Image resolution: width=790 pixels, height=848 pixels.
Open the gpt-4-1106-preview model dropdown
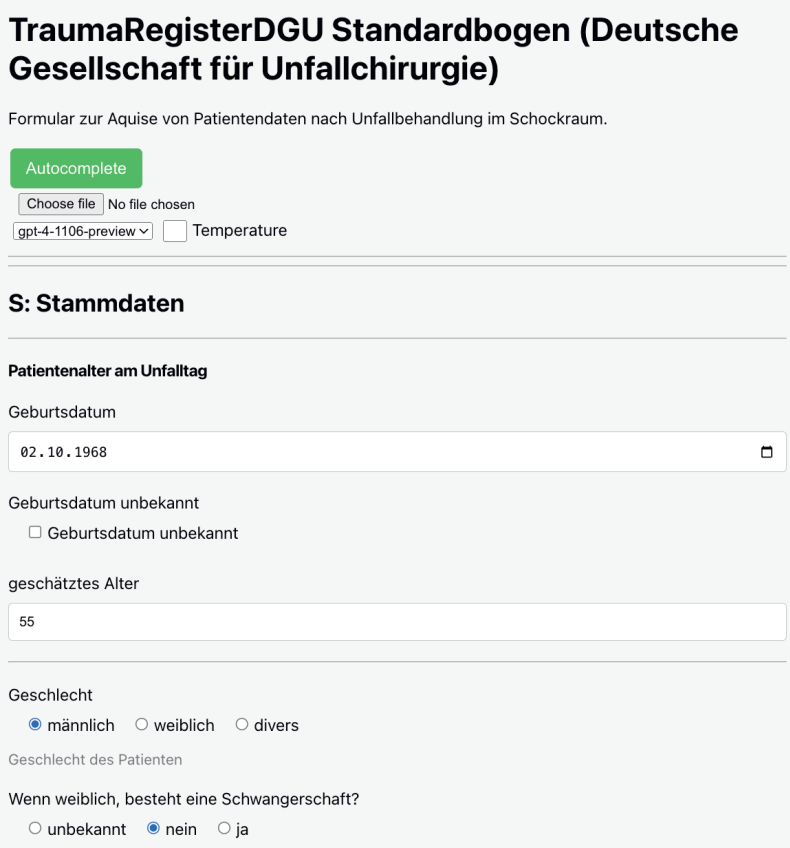click(83, 231)
